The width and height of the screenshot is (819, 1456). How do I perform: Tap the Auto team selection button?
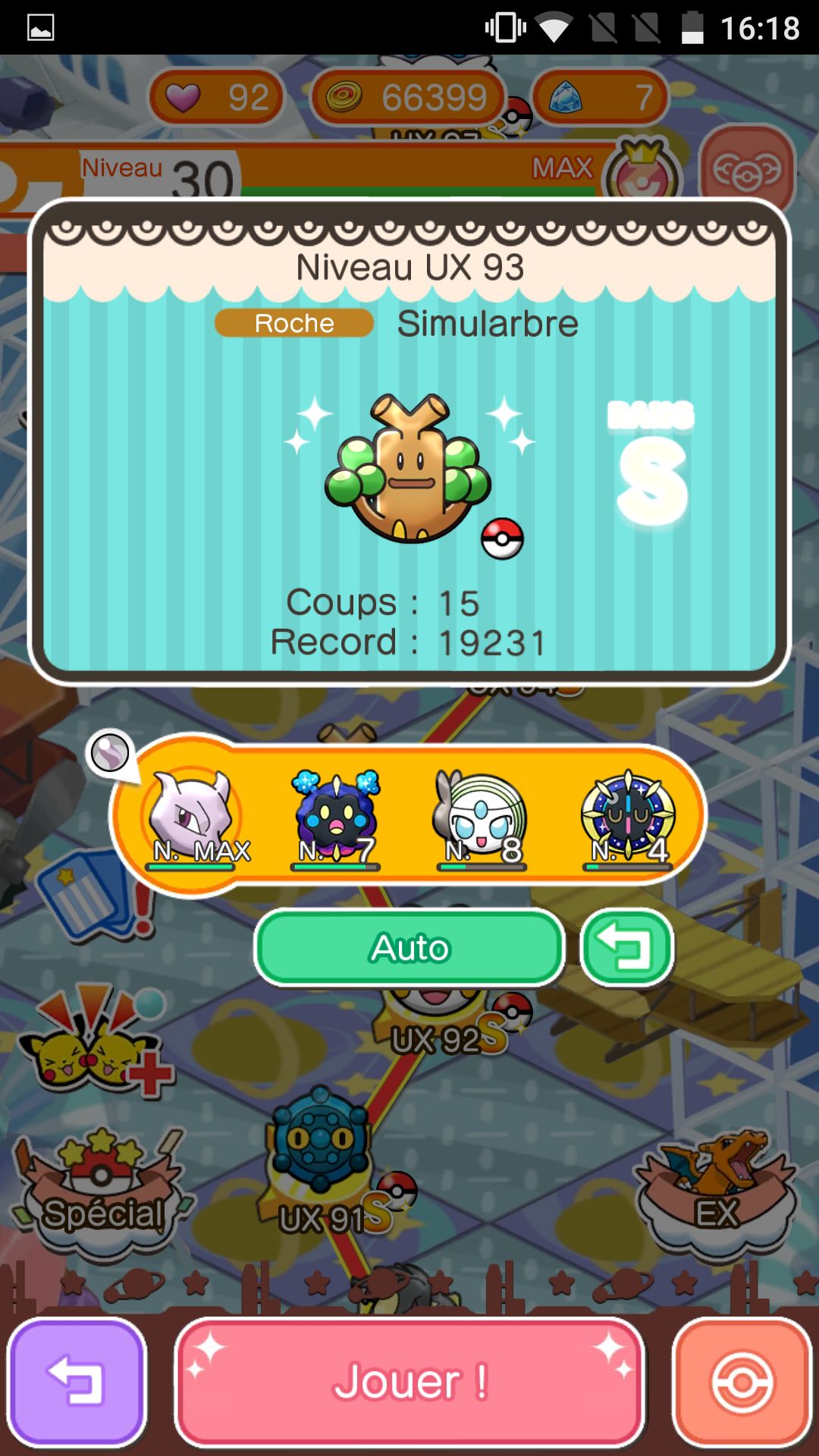pos(409,948)
